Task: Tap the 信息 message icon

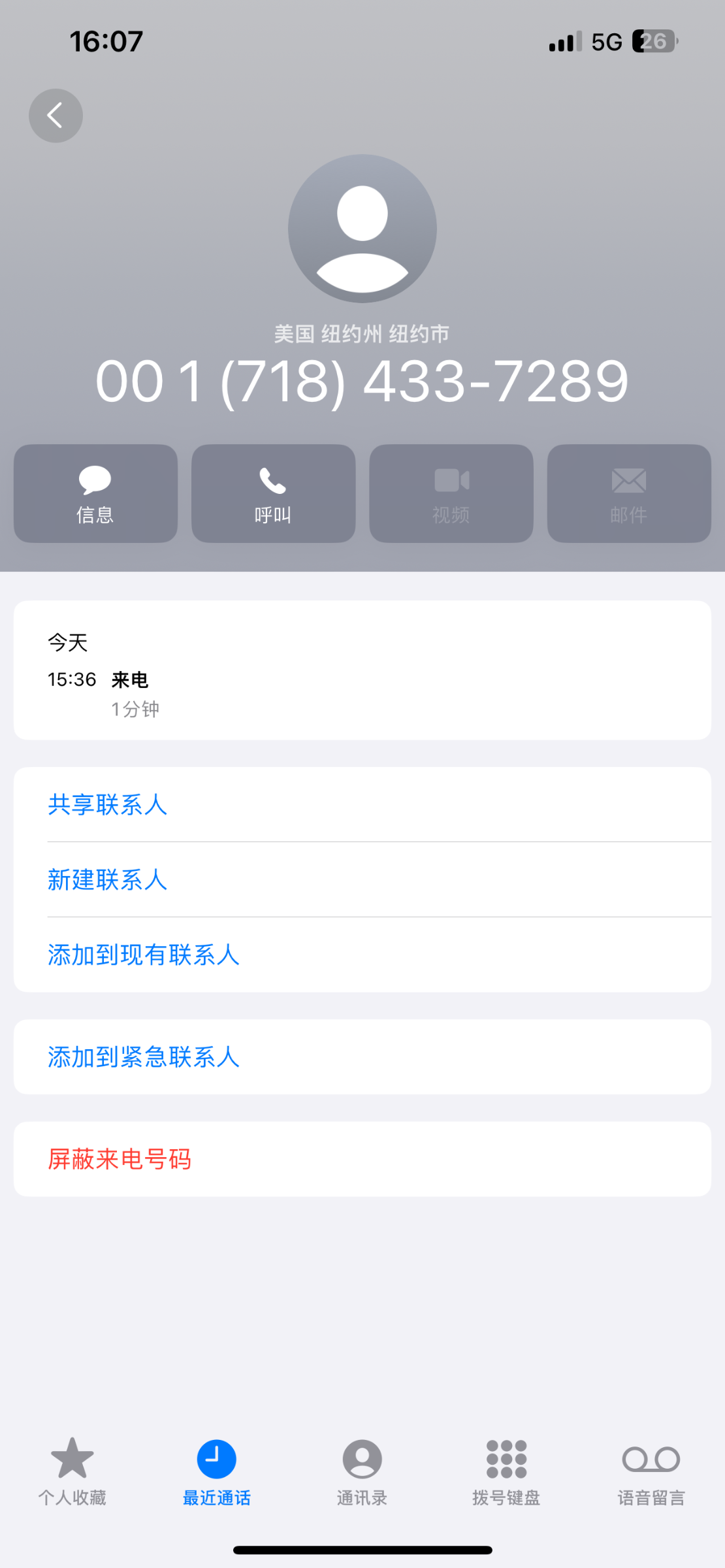Action: (94, 493)
